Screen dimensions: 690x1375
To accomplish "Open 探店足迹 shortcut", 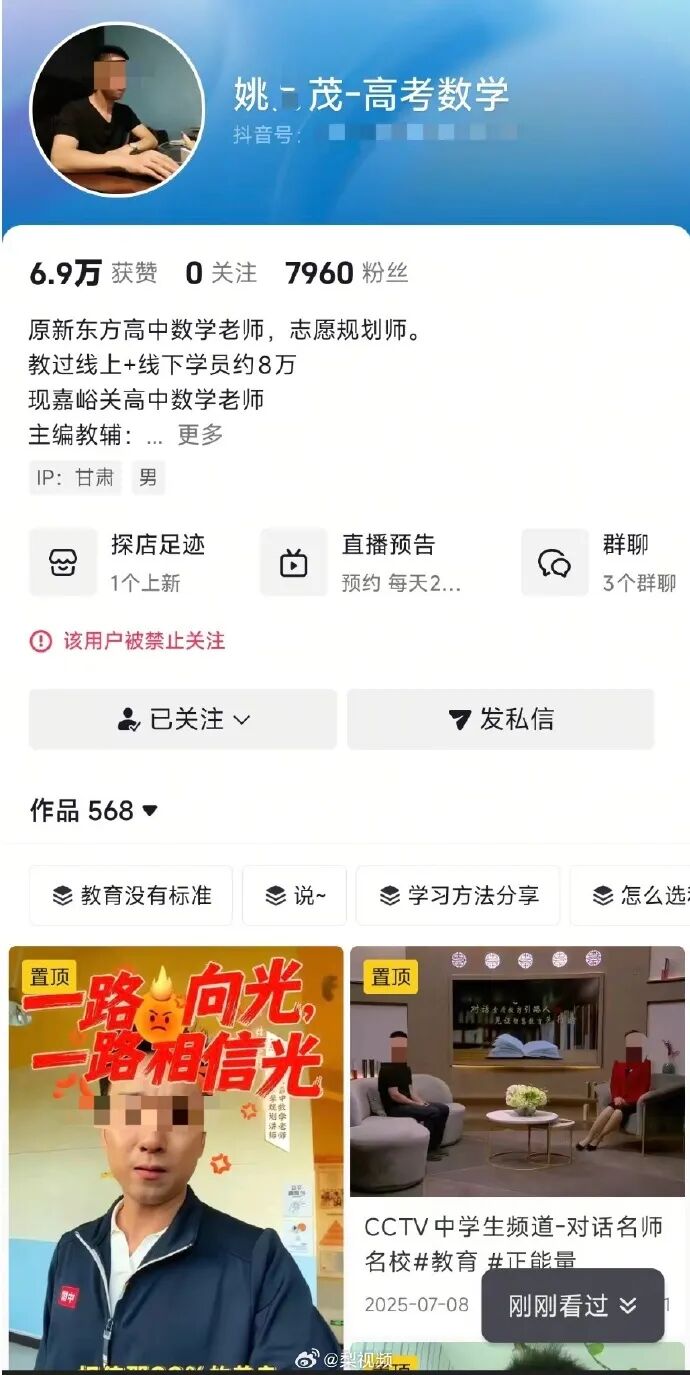I will [x=118, y=562].
